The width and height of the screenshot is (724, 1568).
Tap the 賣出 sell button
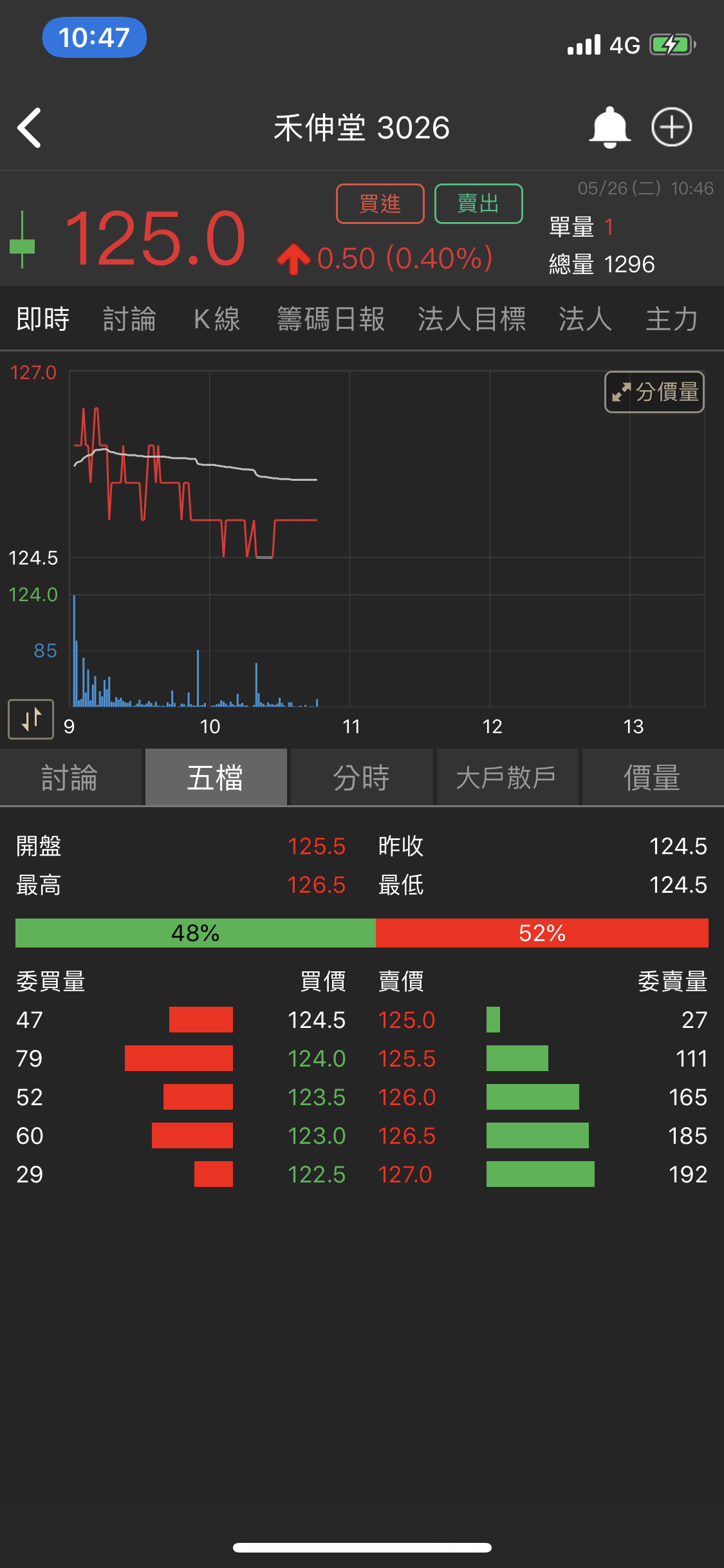click(478, 204)
